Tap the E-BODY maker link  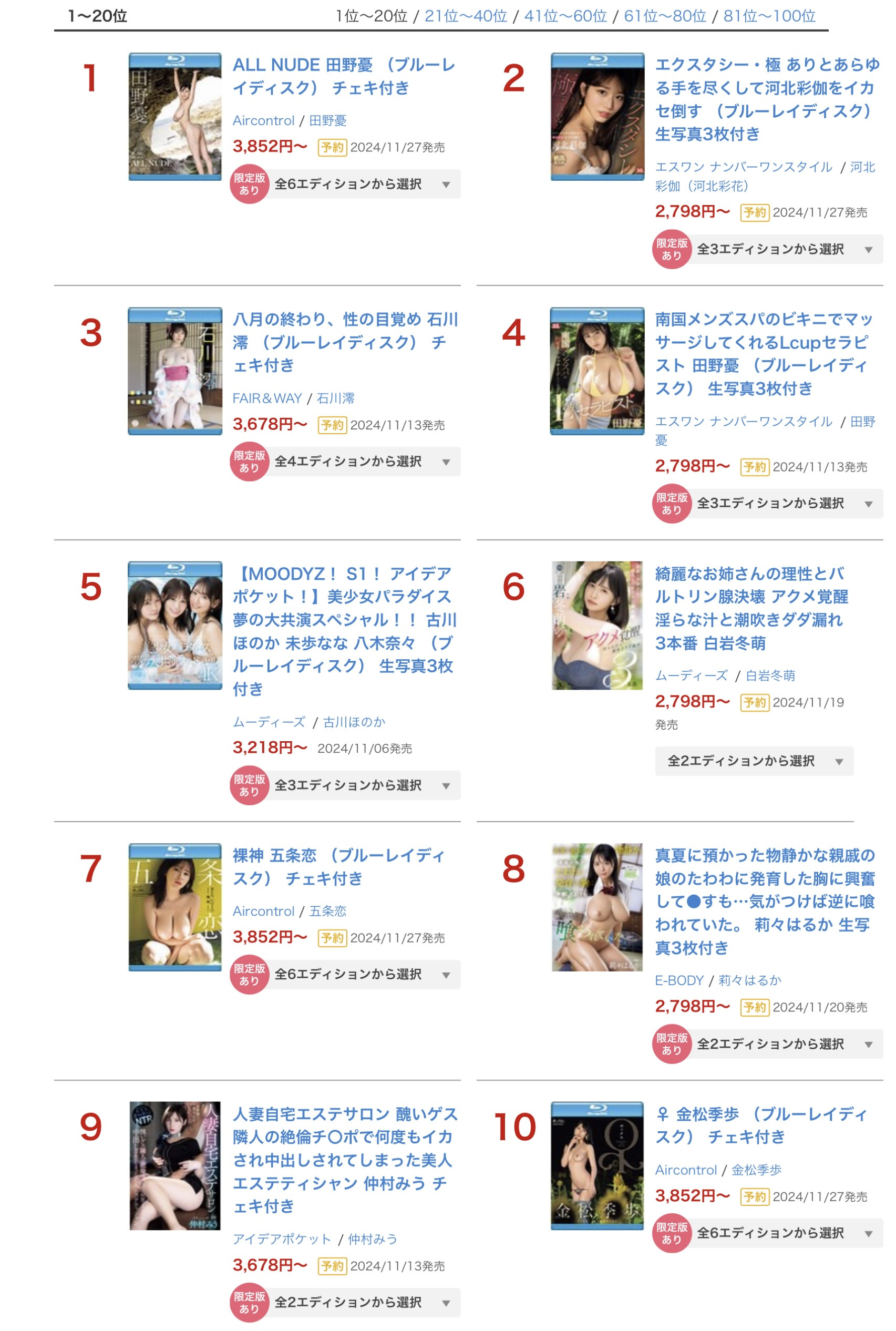[679, 980]
